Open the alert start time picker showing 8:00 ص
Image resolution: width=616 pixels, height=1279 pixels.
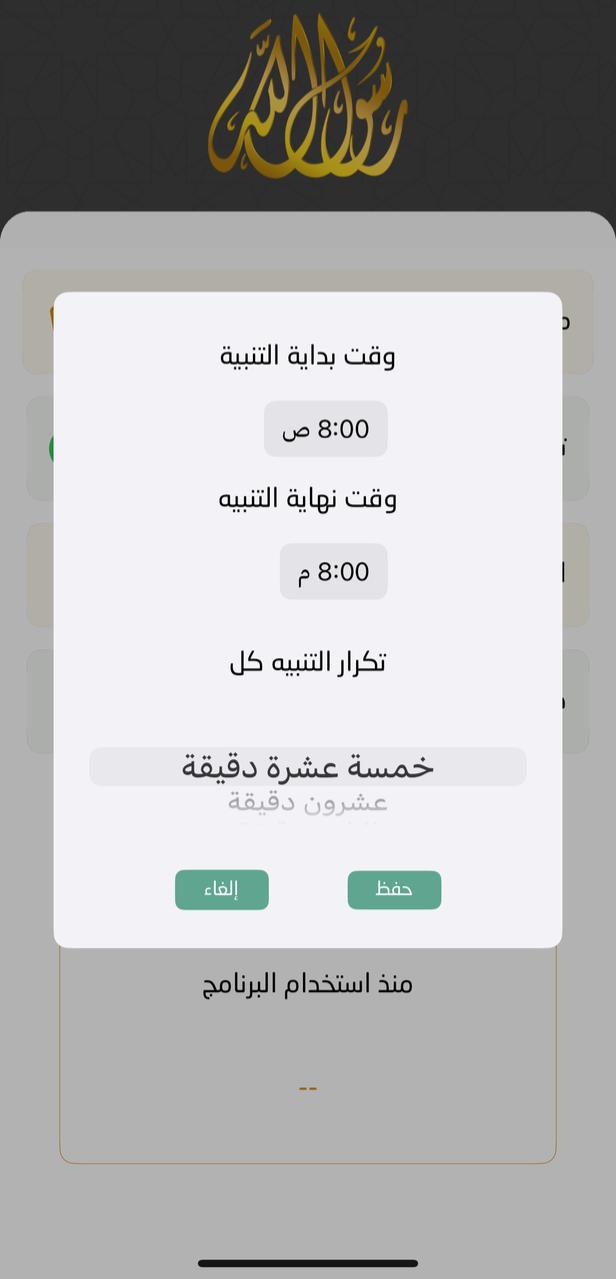tap(325, 429)
